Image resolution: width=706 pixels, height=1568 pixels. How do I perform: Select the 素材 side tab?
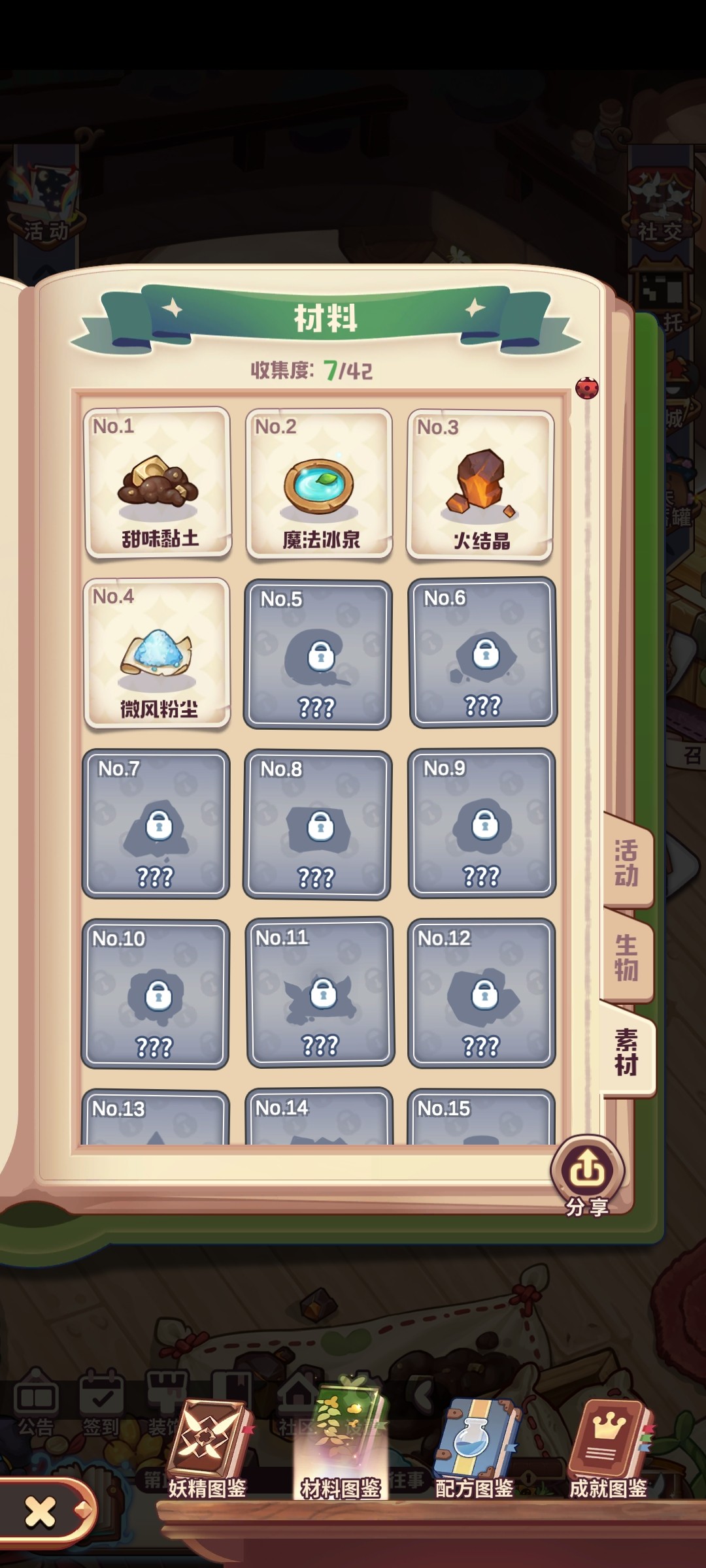point(626,1052)
